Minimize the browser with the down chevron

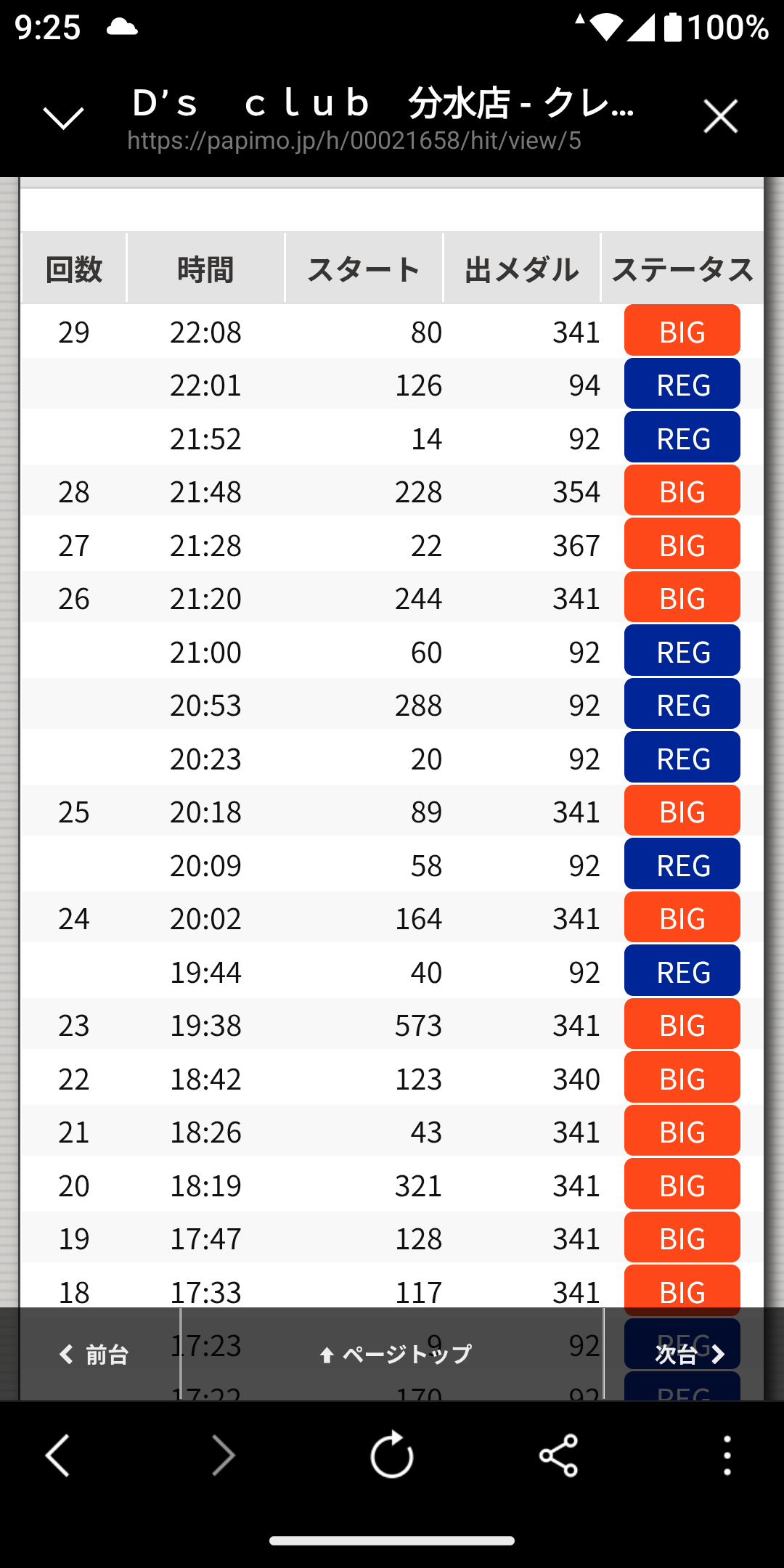(x=64, y=117)
